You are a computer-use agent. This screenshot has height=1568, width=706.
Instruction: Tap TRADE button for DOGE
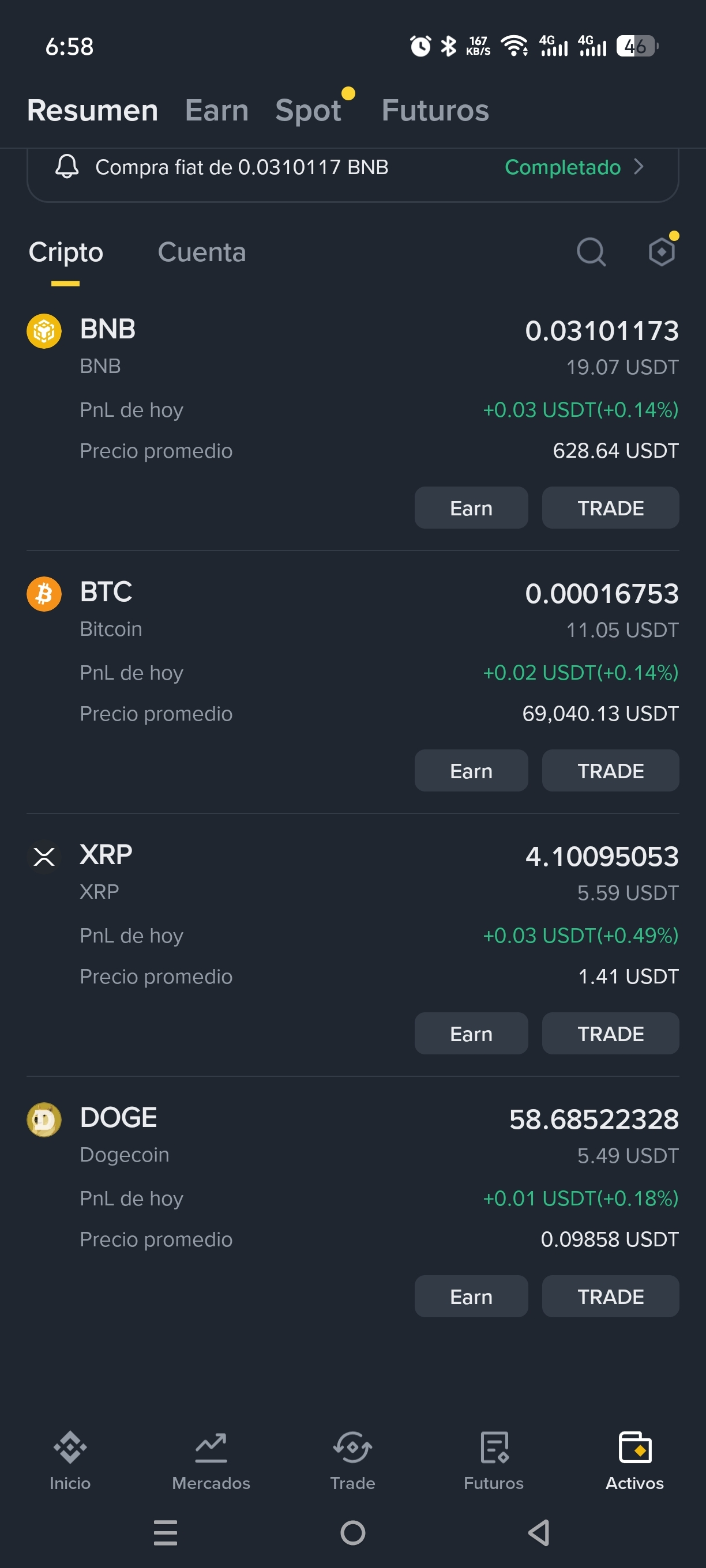pyautogui.click(x=610, y=1296)
